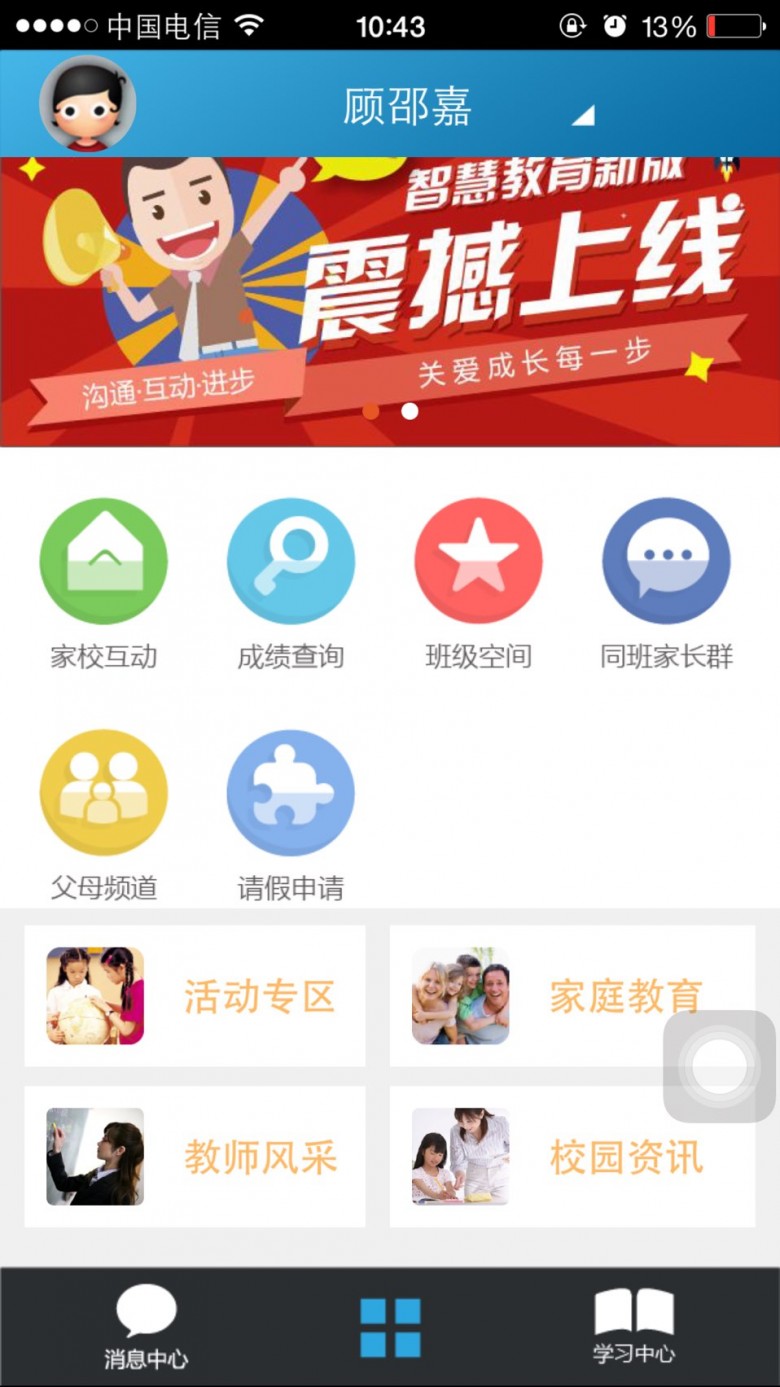Tap the profile avatar in the header
Screen dimensions: 780x1387
(x=87, y=104)
